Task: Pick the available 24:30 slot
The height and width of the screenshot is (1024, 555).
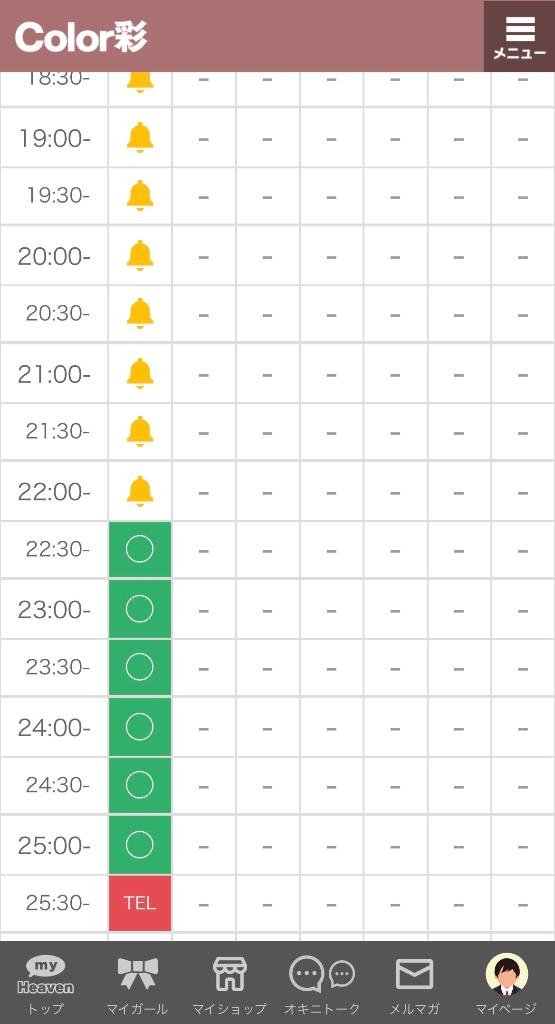Action: 140,784
